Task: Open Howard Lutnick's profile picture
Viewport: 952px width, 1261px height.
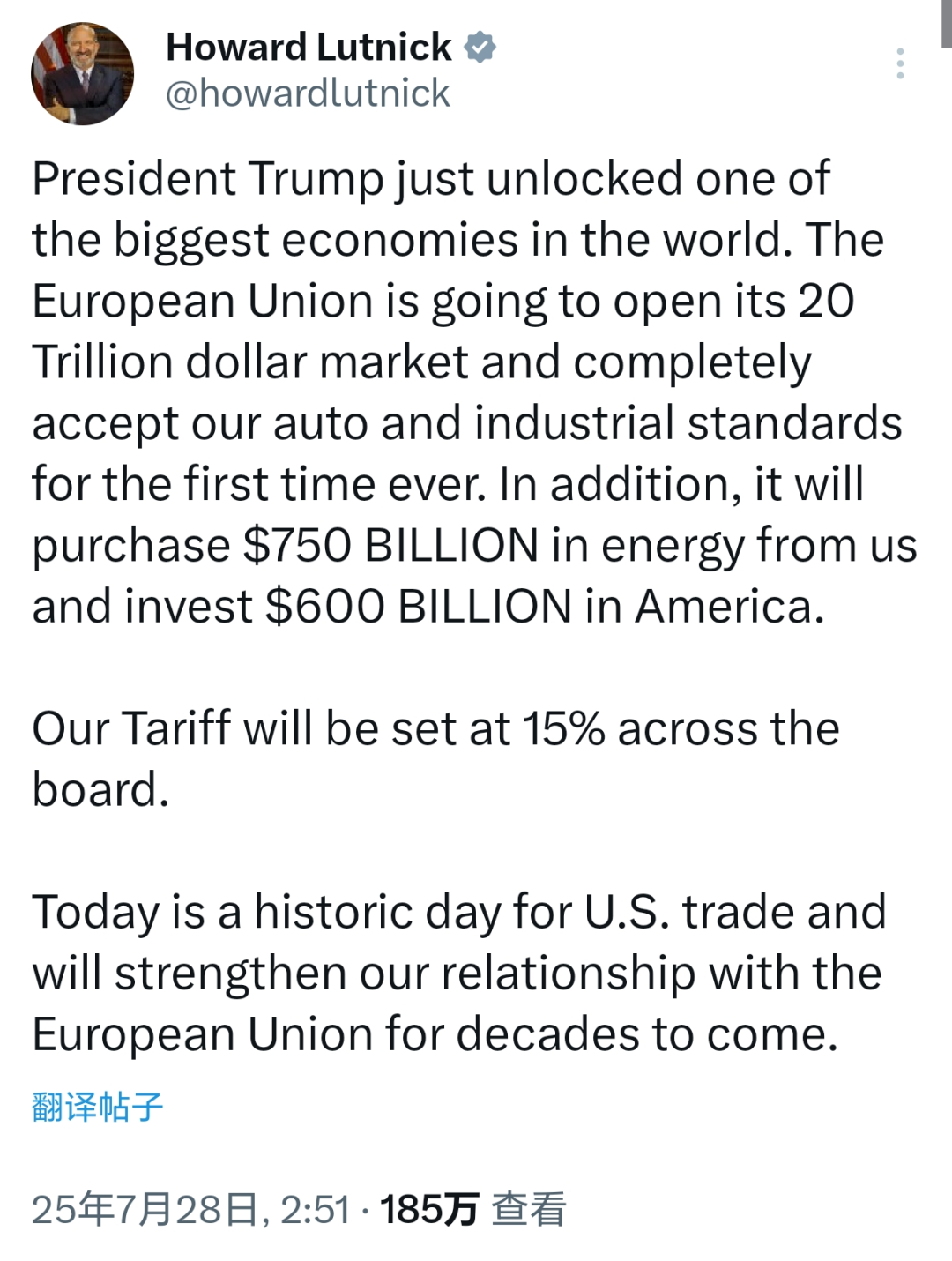Action: coord(82,73)
